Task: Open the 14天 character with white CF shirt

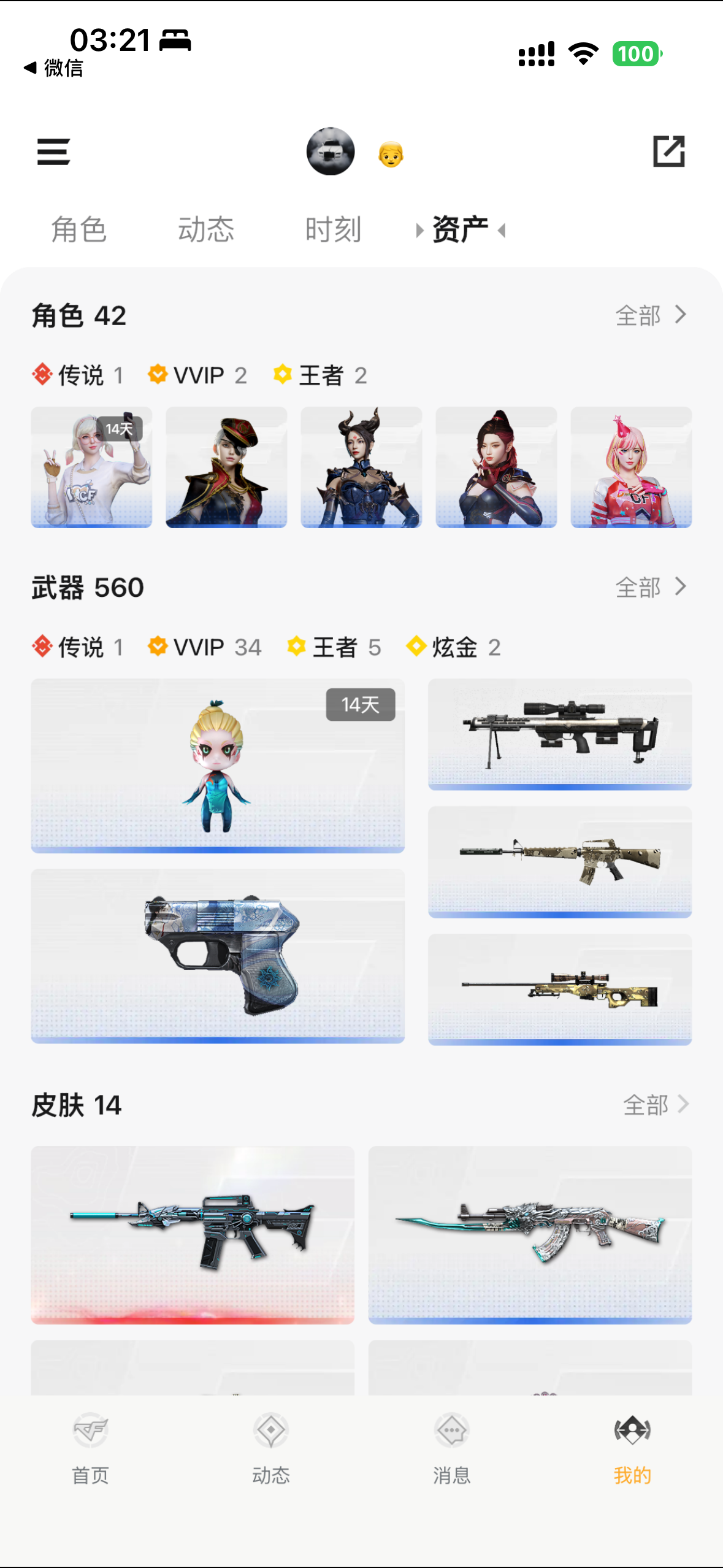Action: 91,467
